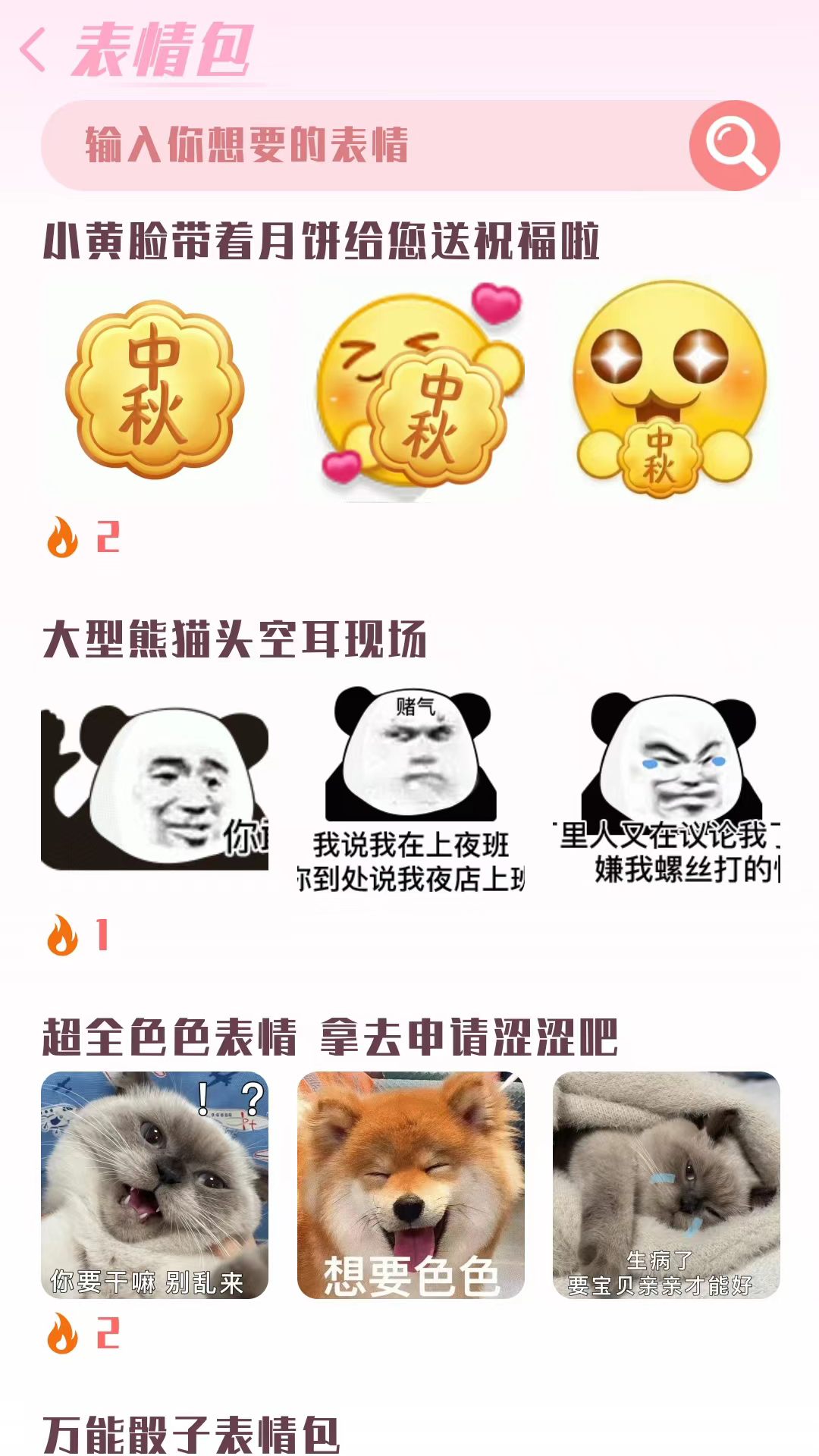The width and height of the screenshot is (819, 1456).
Task: Select the 赌气 panda head sticker
Action: [411, 786]
